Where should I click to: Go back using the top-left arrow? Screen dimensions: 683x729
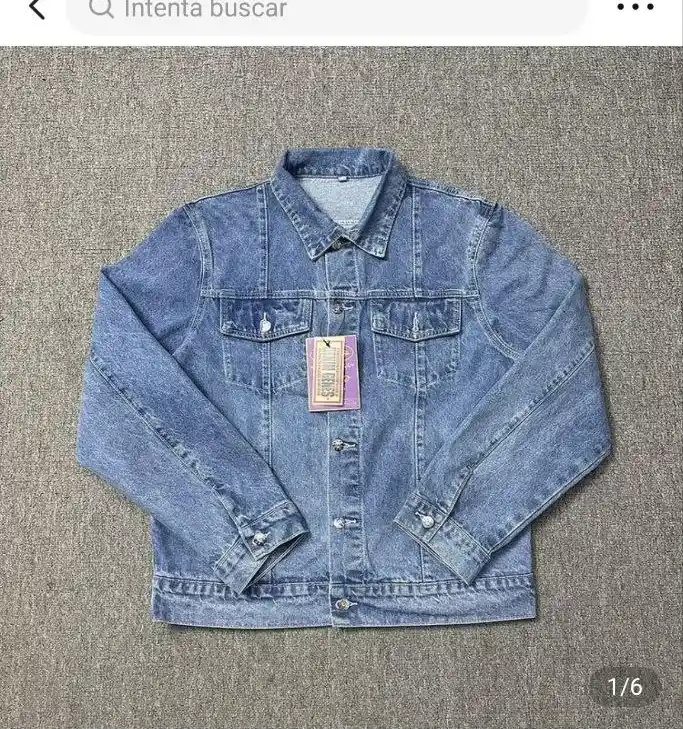point(36,10)
